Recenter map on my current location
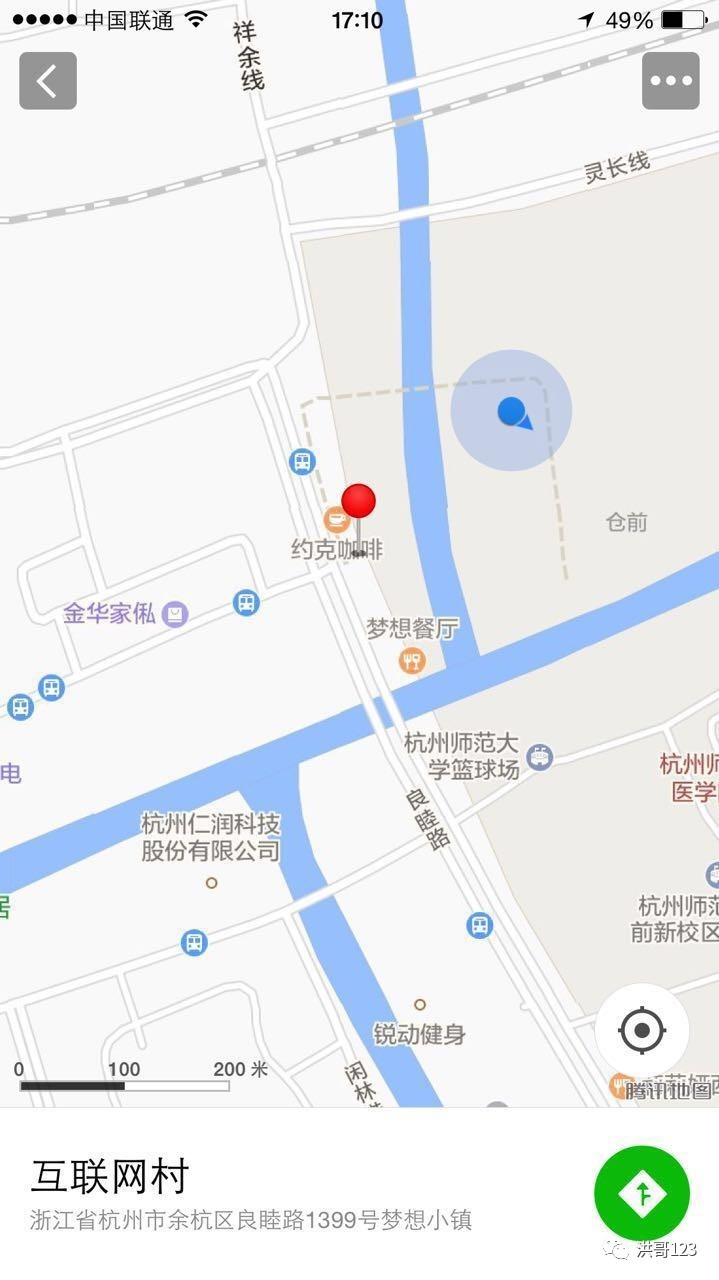719x1280 pixels. click(x=641, y=1030)
